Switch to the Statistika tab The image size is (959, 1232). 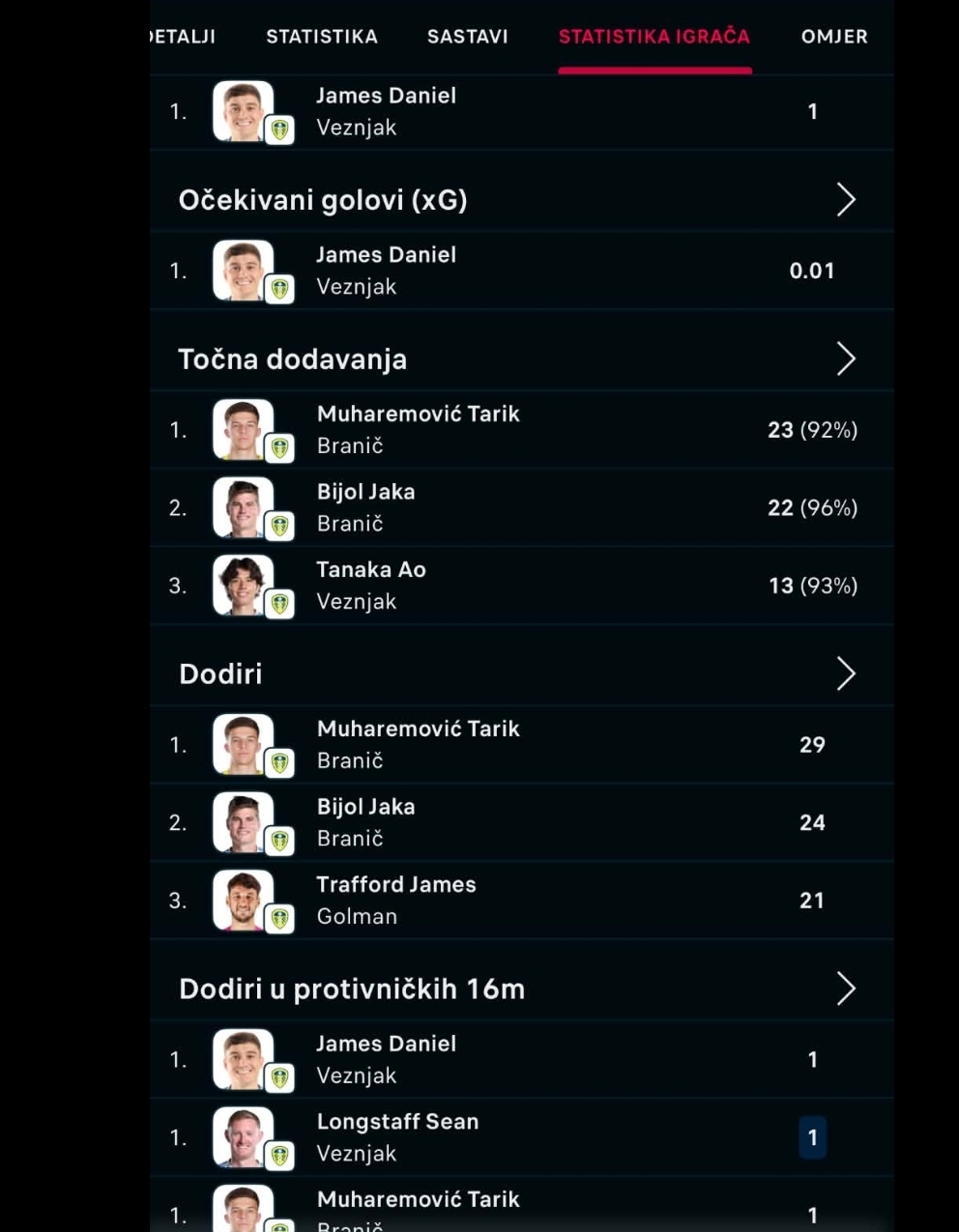point(322,37)
